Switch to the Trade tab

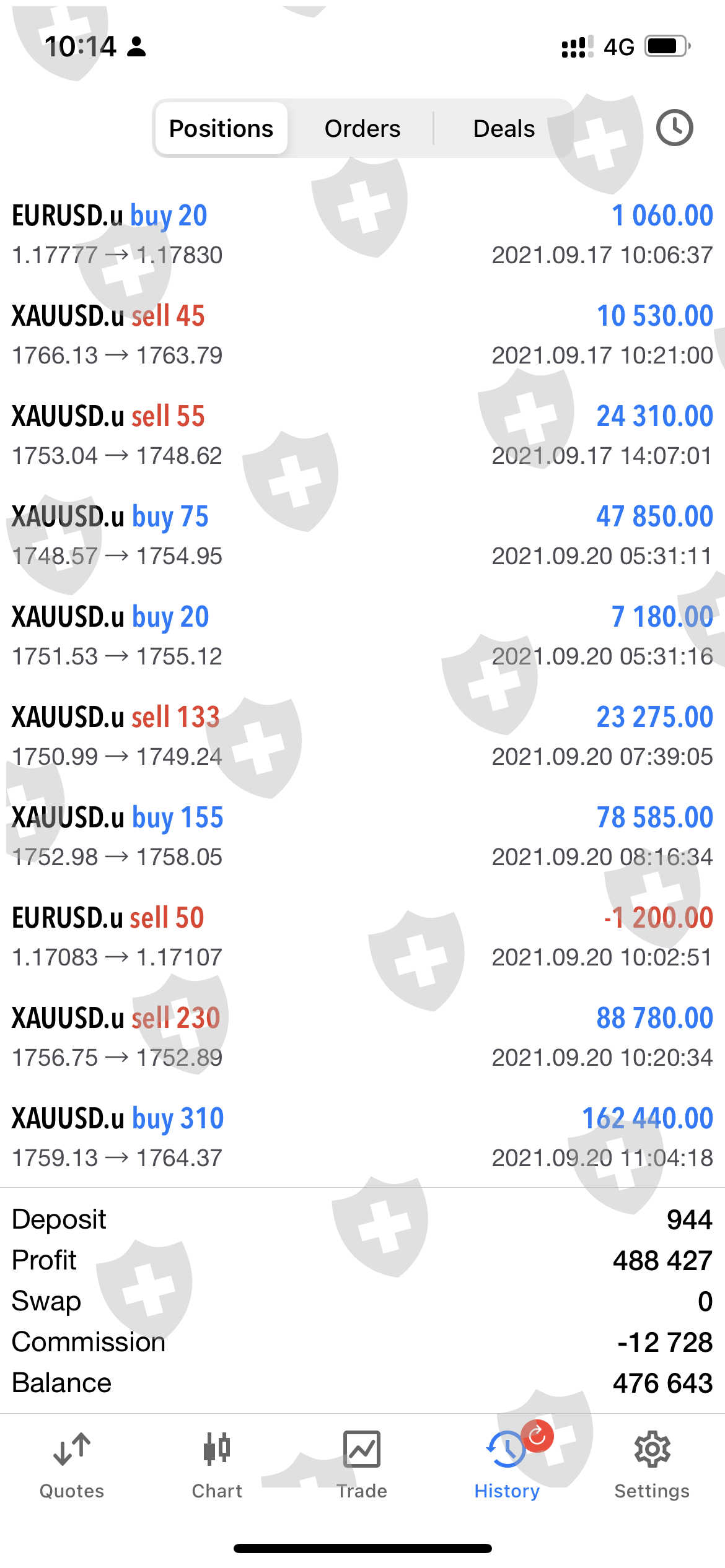[362, 1464]
